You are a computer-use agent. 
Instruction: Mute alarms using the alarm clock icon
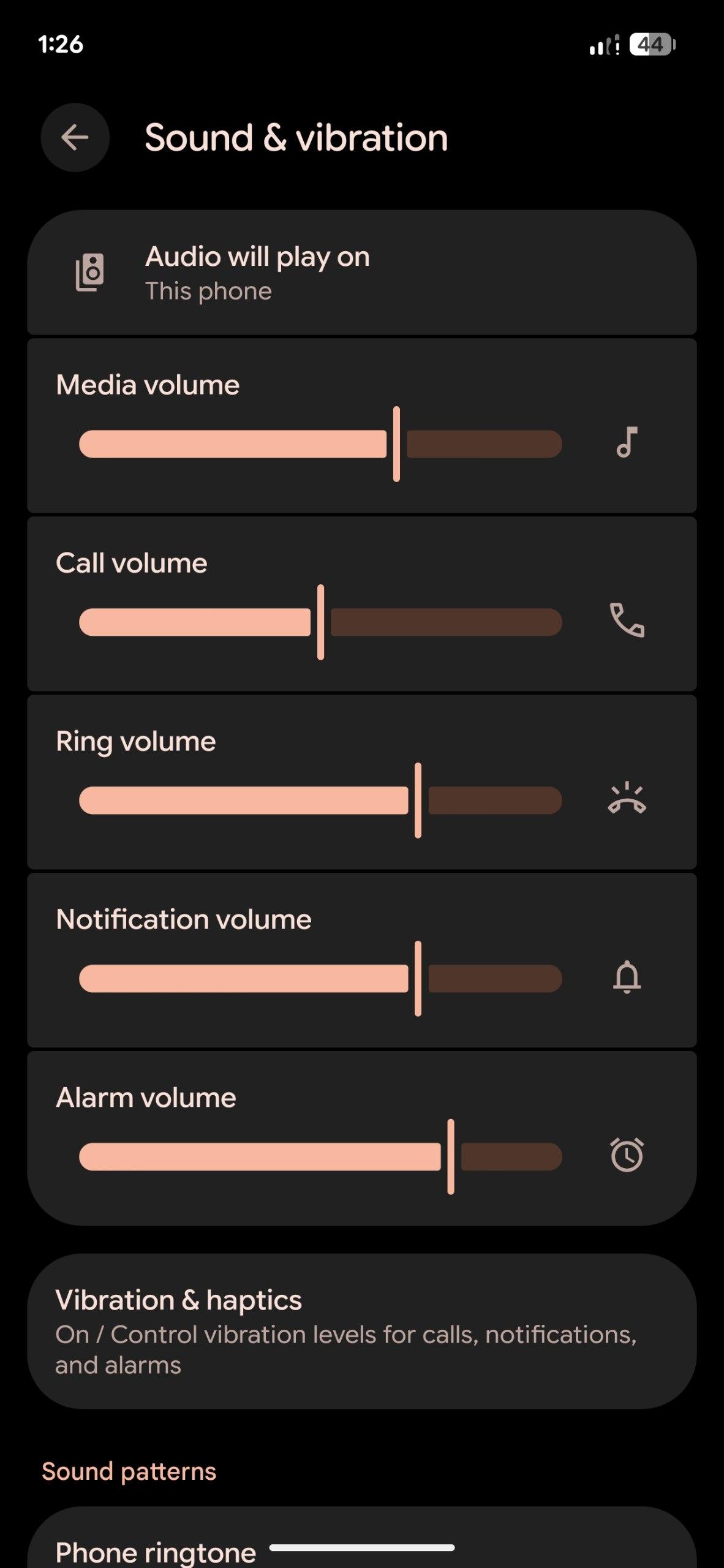[627, 1155]
